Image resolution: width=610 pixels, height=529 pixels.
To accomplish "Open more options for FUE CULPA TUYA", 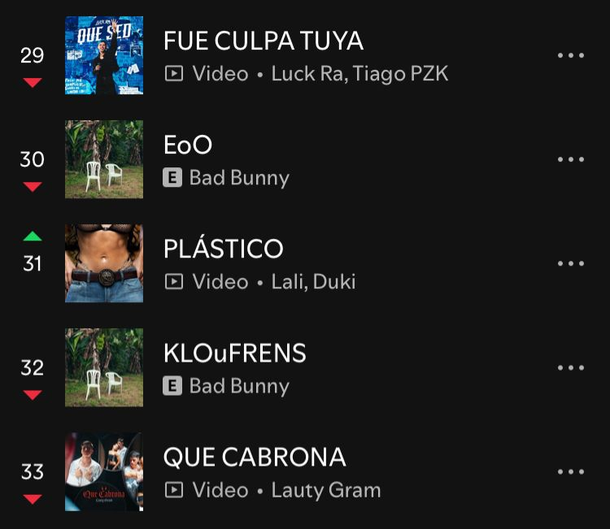I will click(x=570, y=55).
